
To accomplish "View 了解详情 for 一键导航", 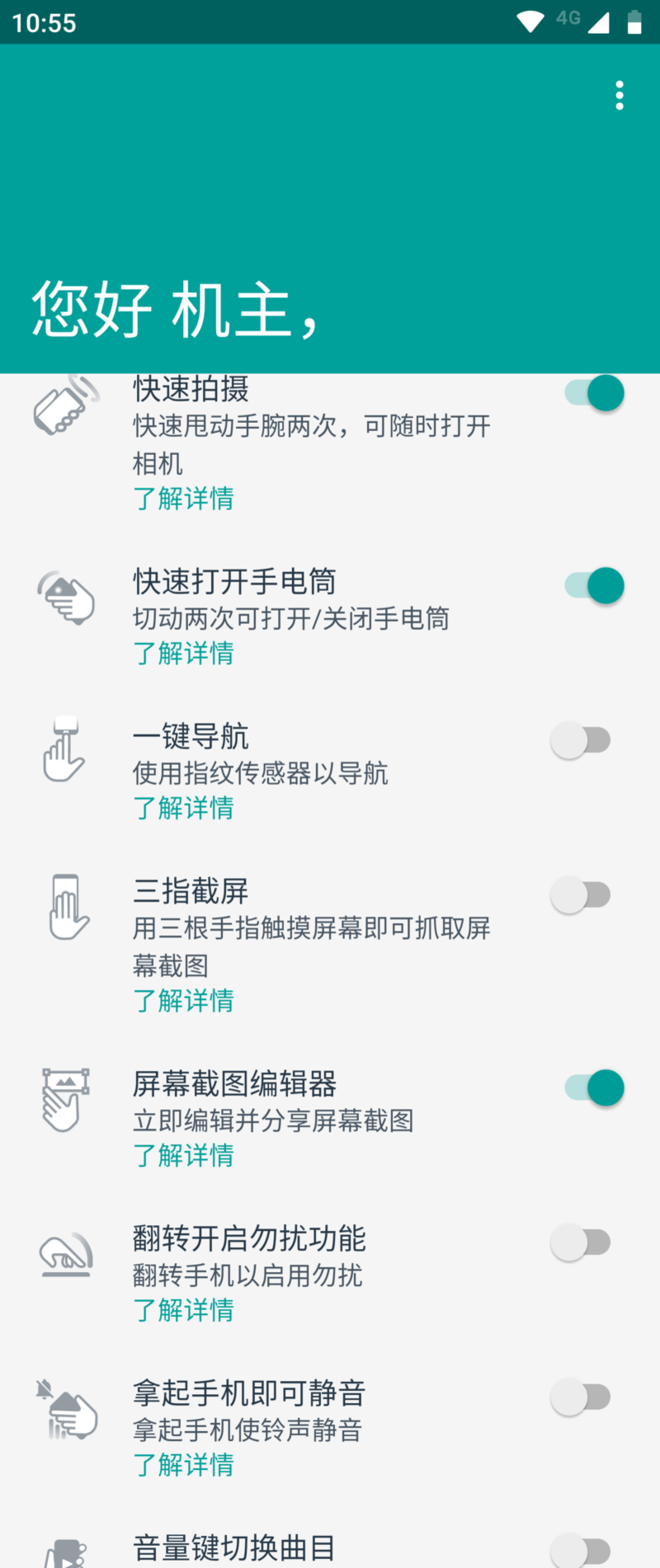I will pyautogui.click(x=183, y=808).
